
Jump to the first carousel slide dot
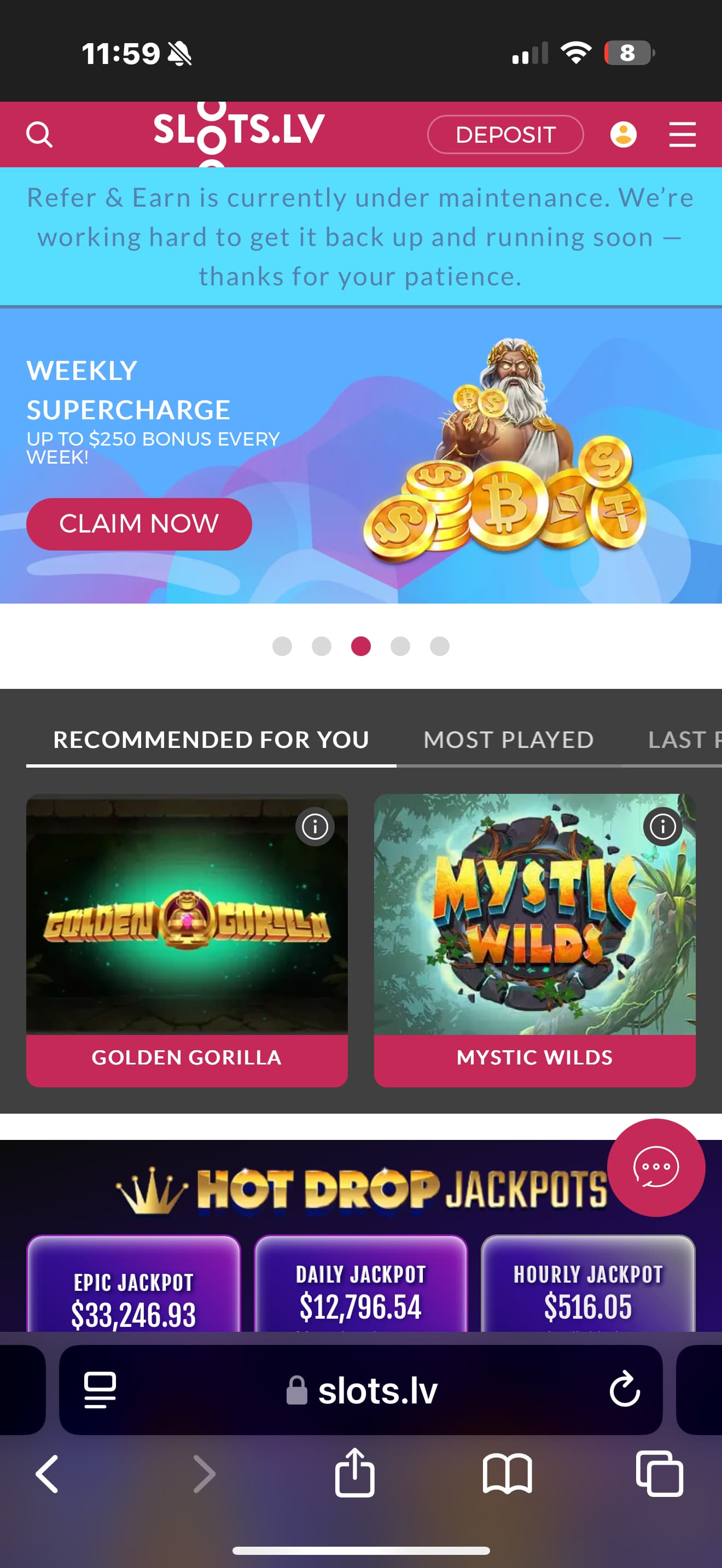pos(282,646)
